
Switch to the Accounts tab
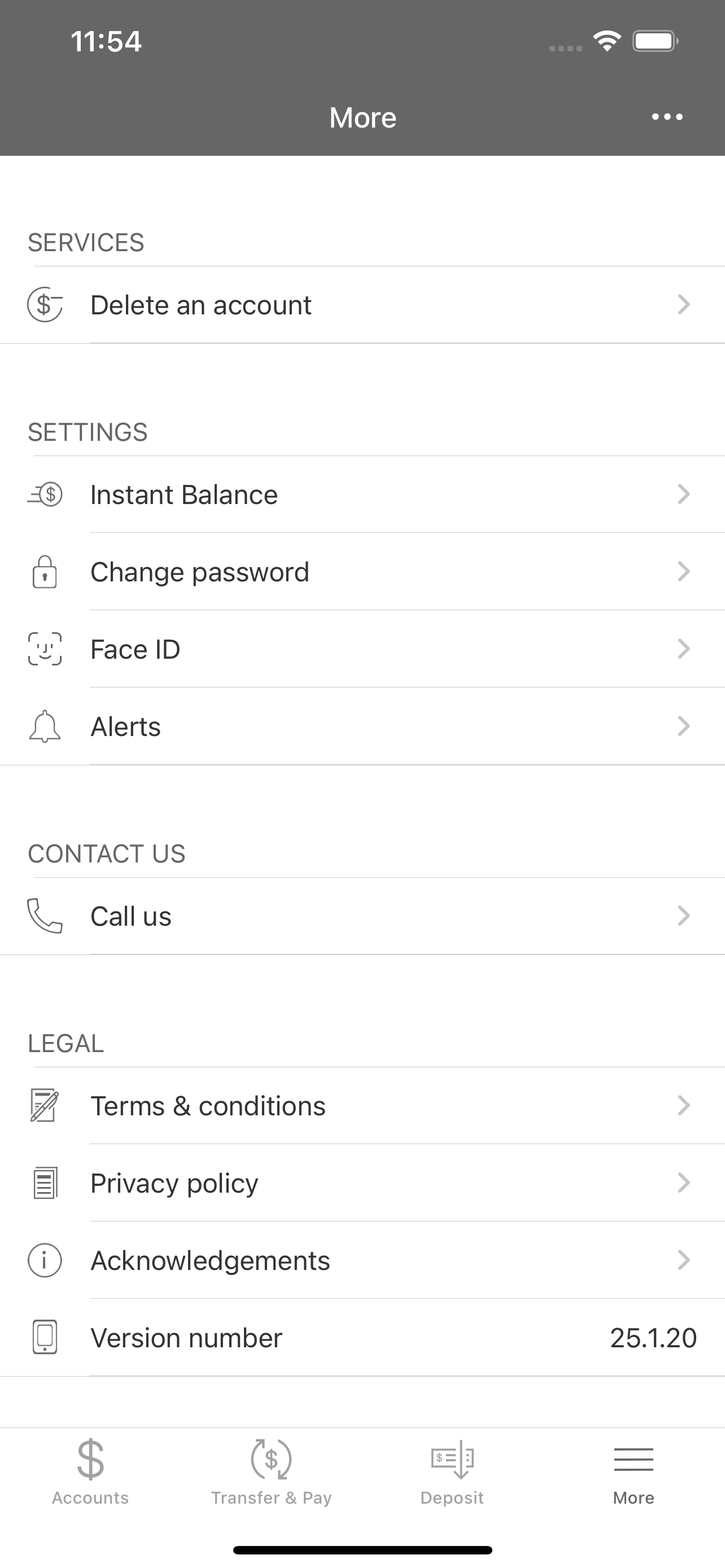pos(91,1473)
